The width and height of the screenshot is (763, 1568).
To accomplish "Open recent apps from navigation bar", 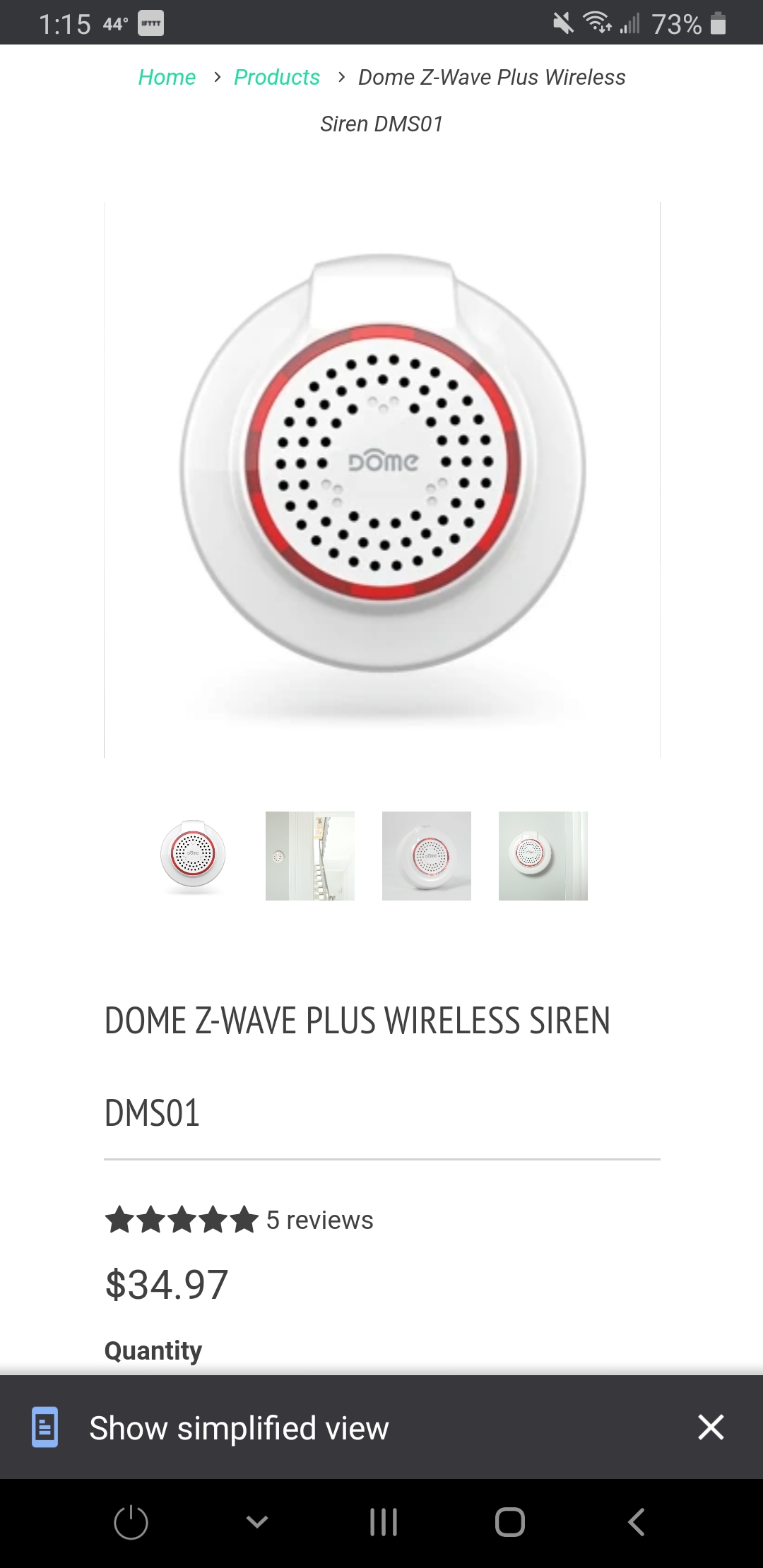I will [x=384, y=1522].
